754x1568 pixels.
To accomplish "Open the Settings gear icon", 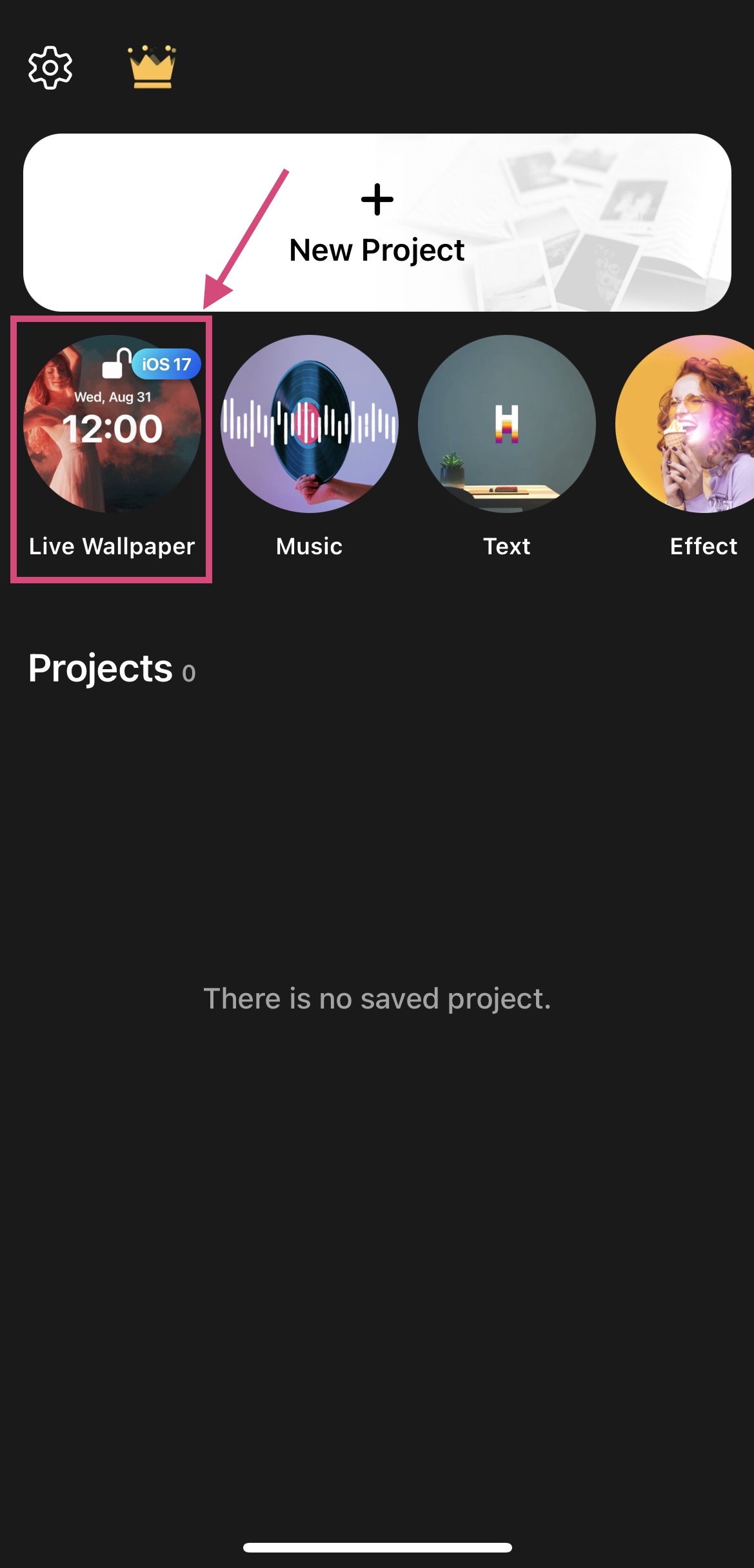I will coord(48,66).
